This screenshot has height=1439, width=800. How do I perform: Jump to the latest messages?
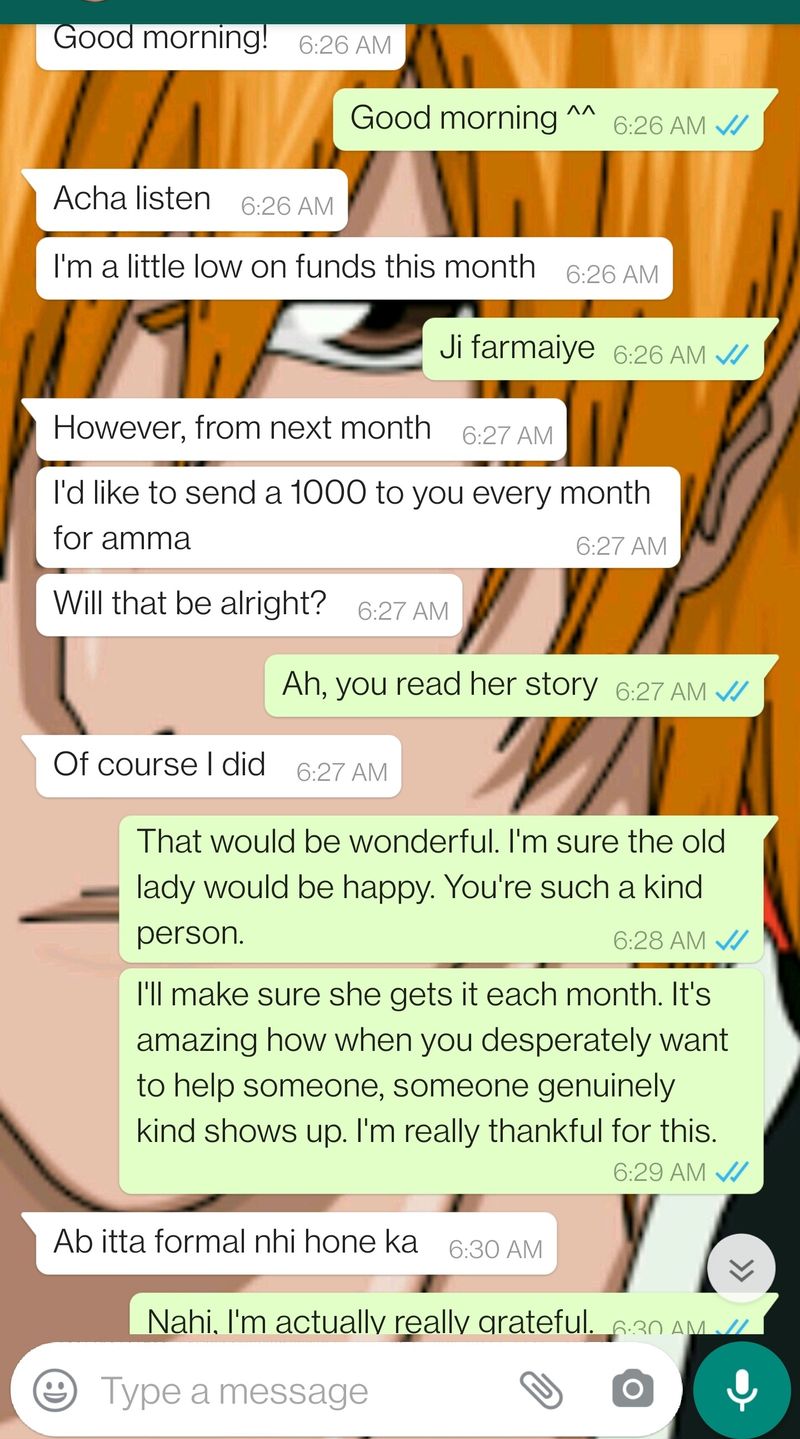click(741, 1269)
